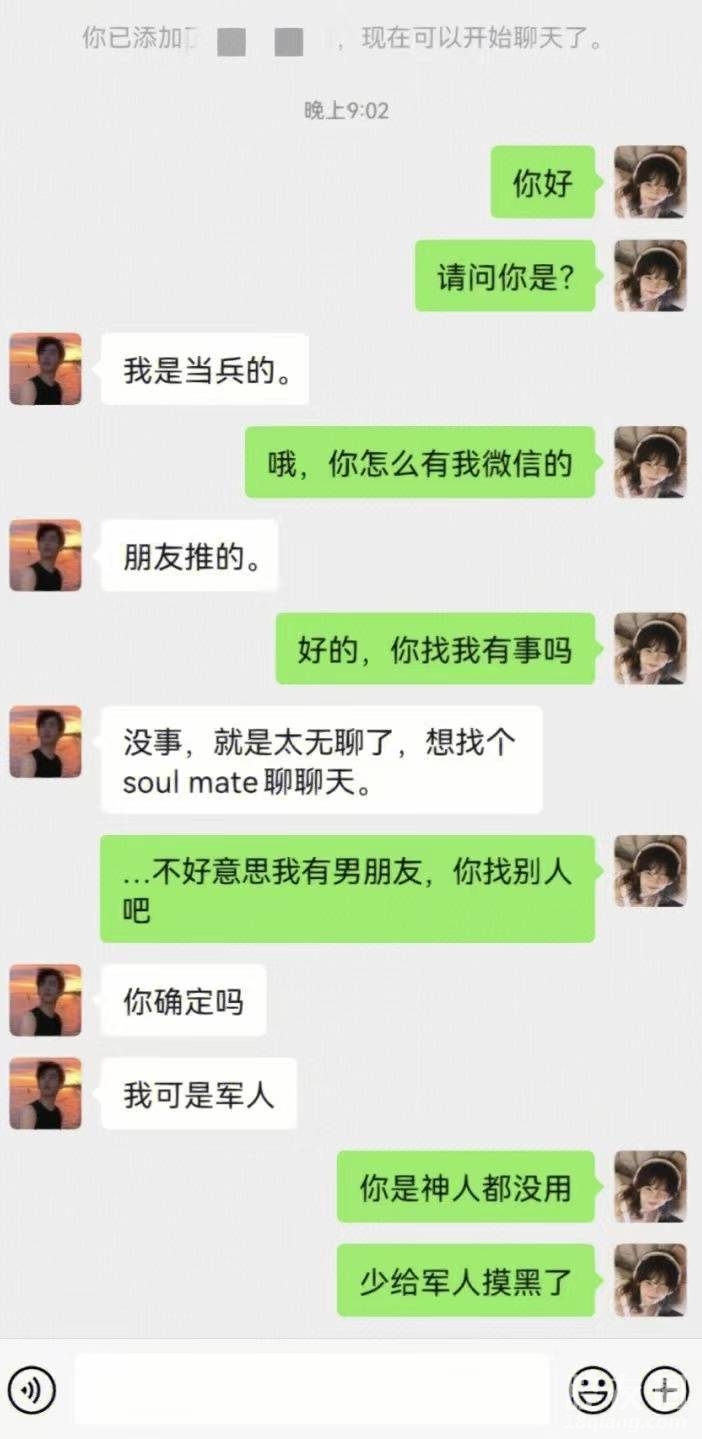This screenshot has height=1439, width=702.
Task: View profile from avatar beside "朋友推的。"
Action: [46, 555]
